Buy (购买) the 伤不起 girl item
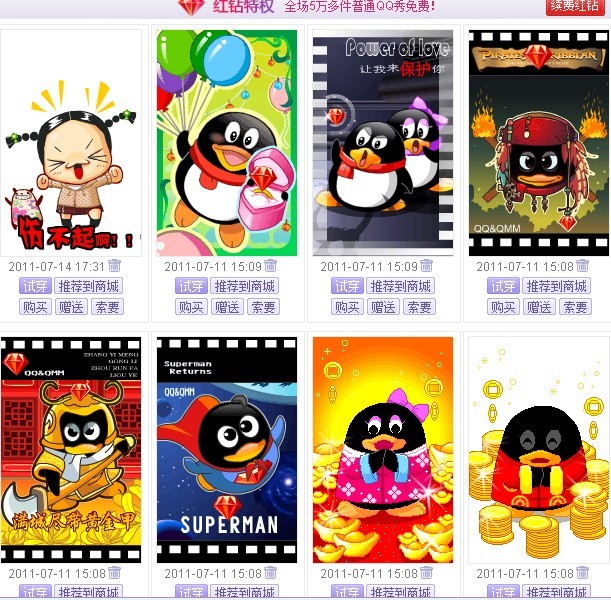The image size is (611, 600). 35,307
